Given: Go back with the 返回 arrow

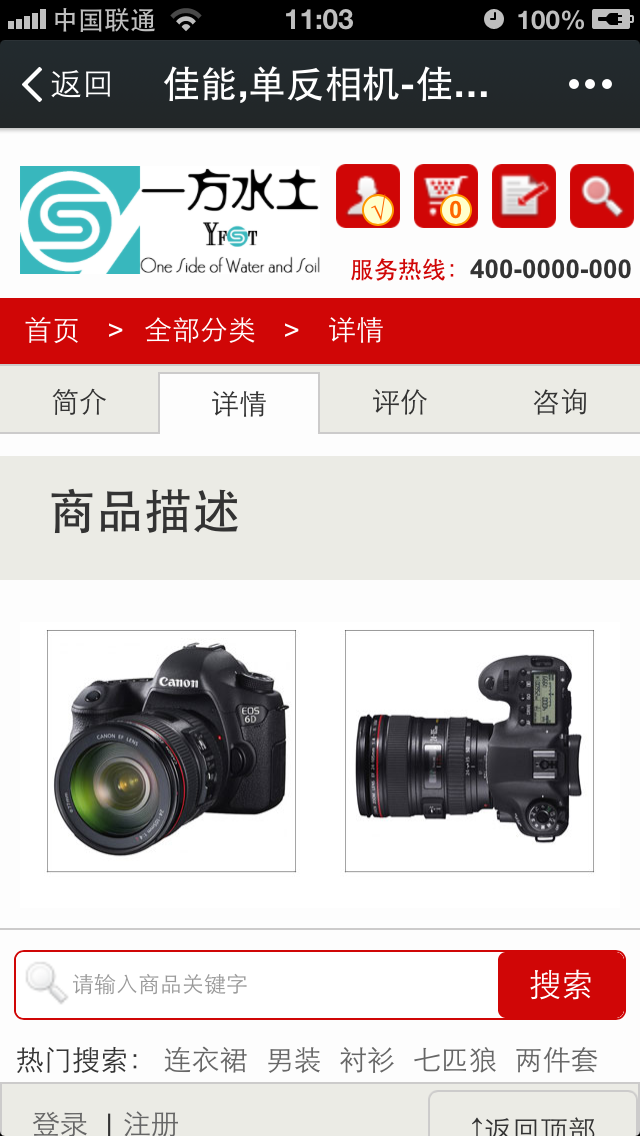Looking at the screenshot, I should [x=66, y=85].
